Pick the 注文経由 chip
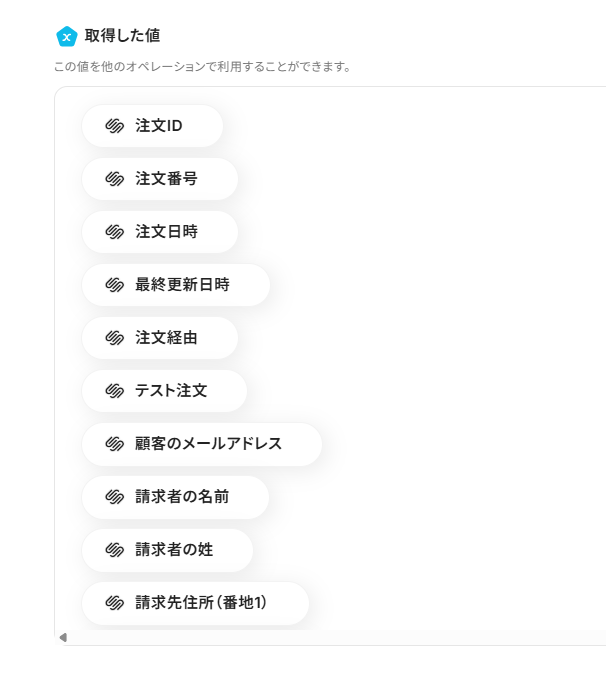The width and height of the screenshot is (606, 688). pos(160,338)
